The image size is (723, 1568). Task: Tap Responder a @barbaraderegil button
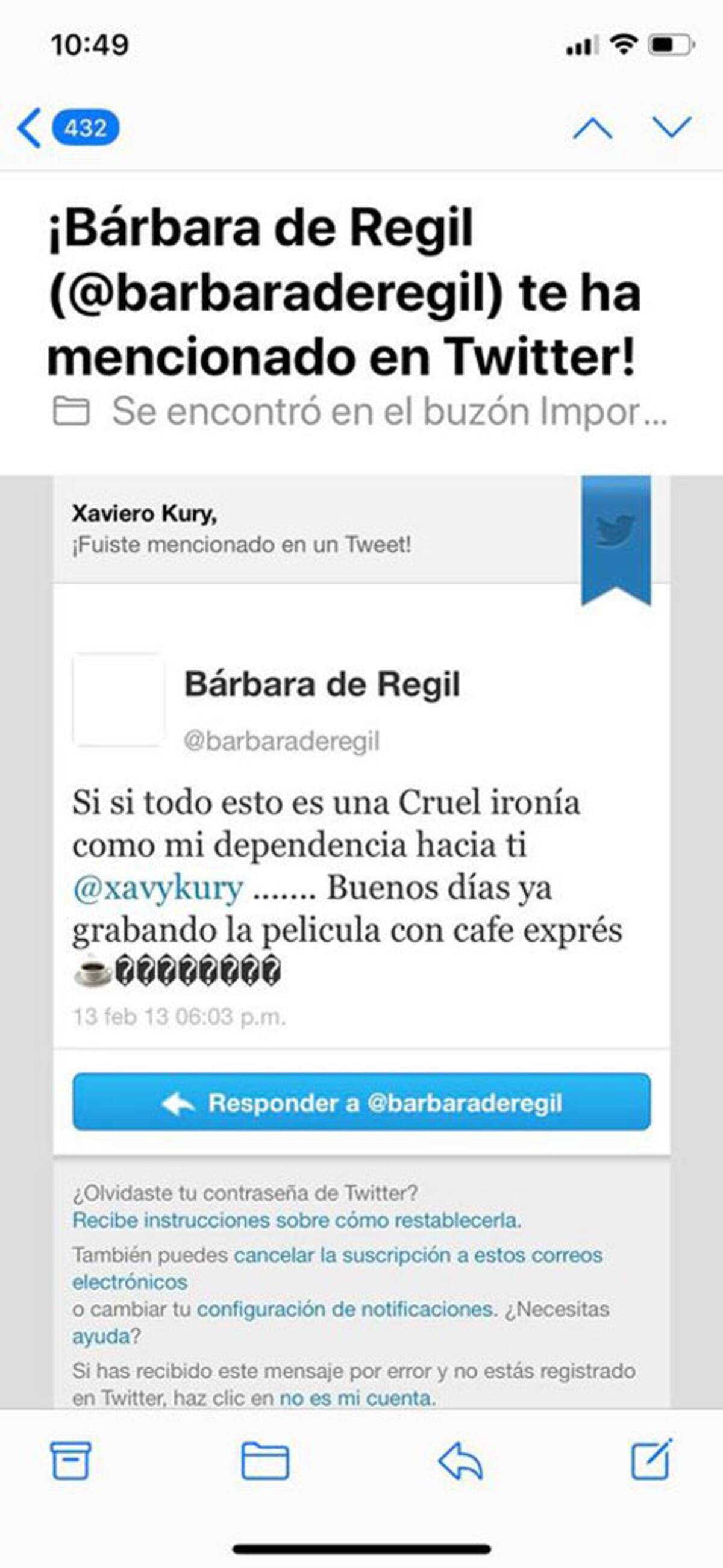361,1102
